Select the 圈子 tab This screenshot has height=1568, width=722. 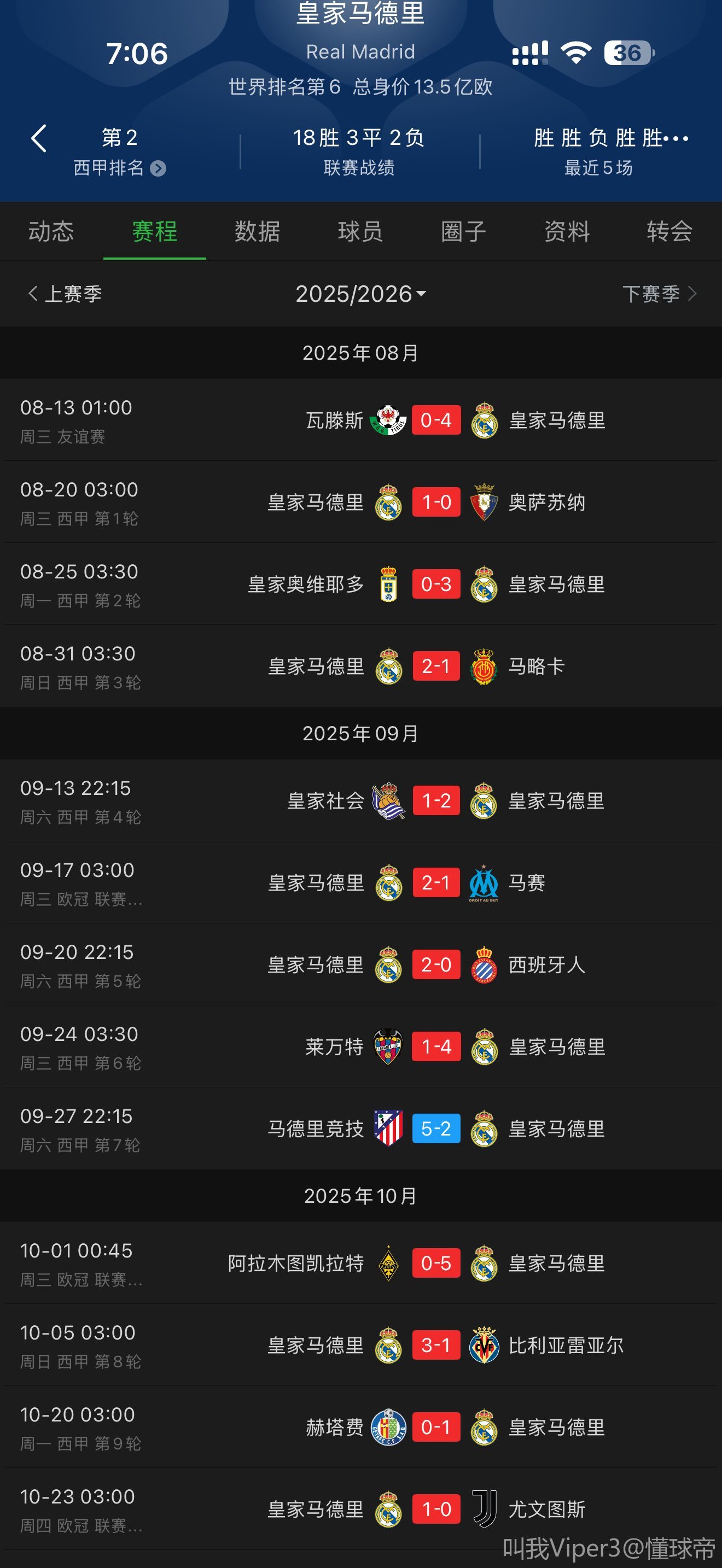(463, 232)
